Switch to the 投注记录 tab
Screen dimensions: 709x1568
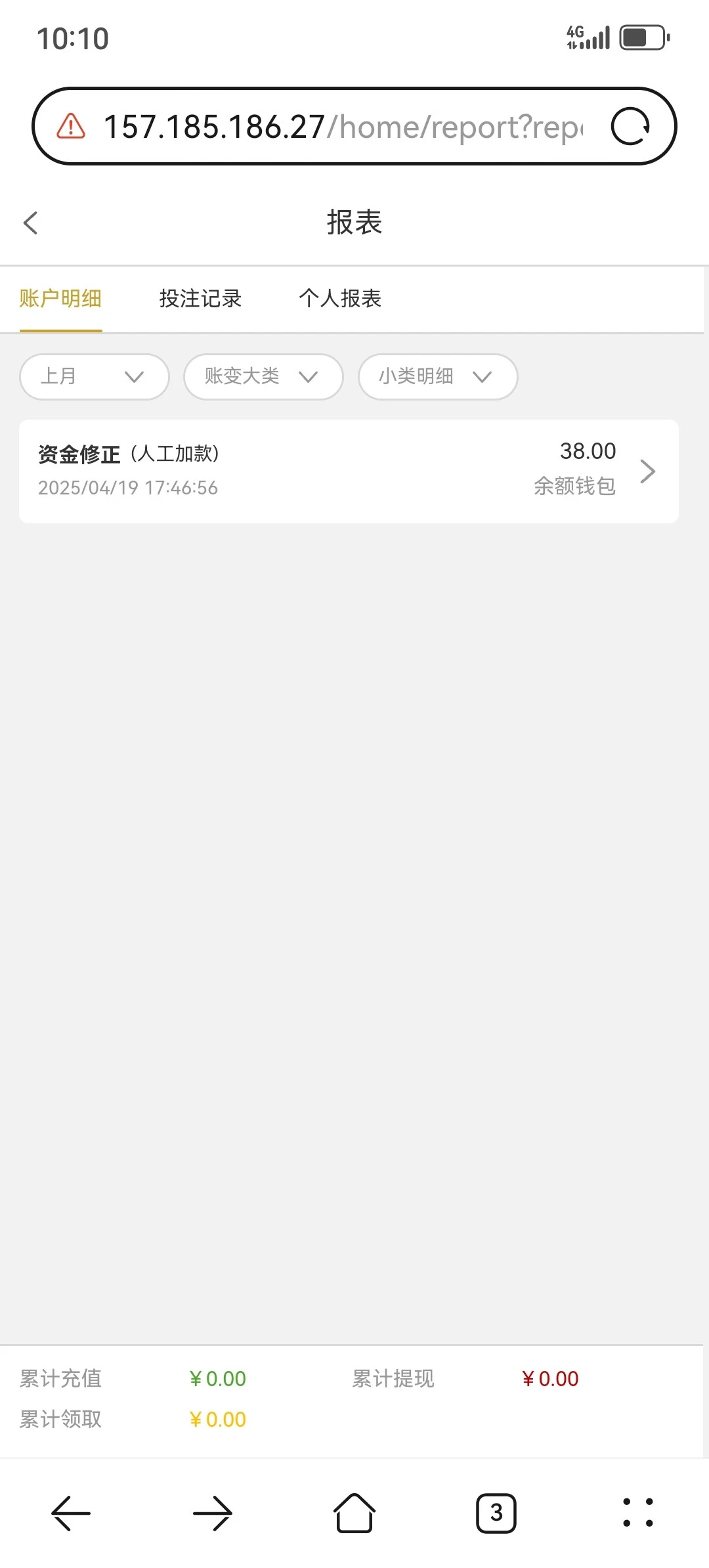[201, 299]
